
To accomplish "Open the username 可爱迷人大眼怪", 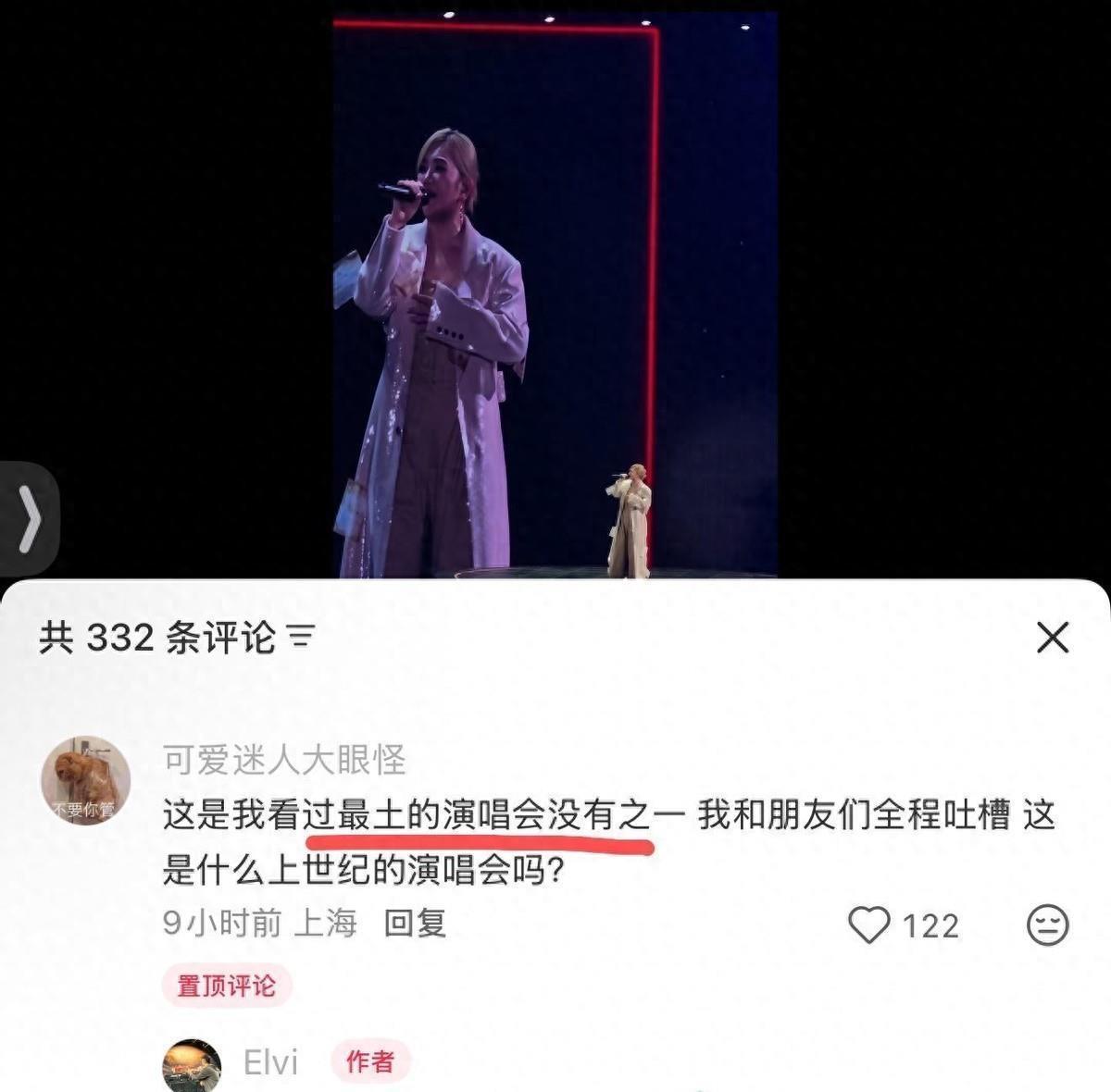I will (284, 760).
